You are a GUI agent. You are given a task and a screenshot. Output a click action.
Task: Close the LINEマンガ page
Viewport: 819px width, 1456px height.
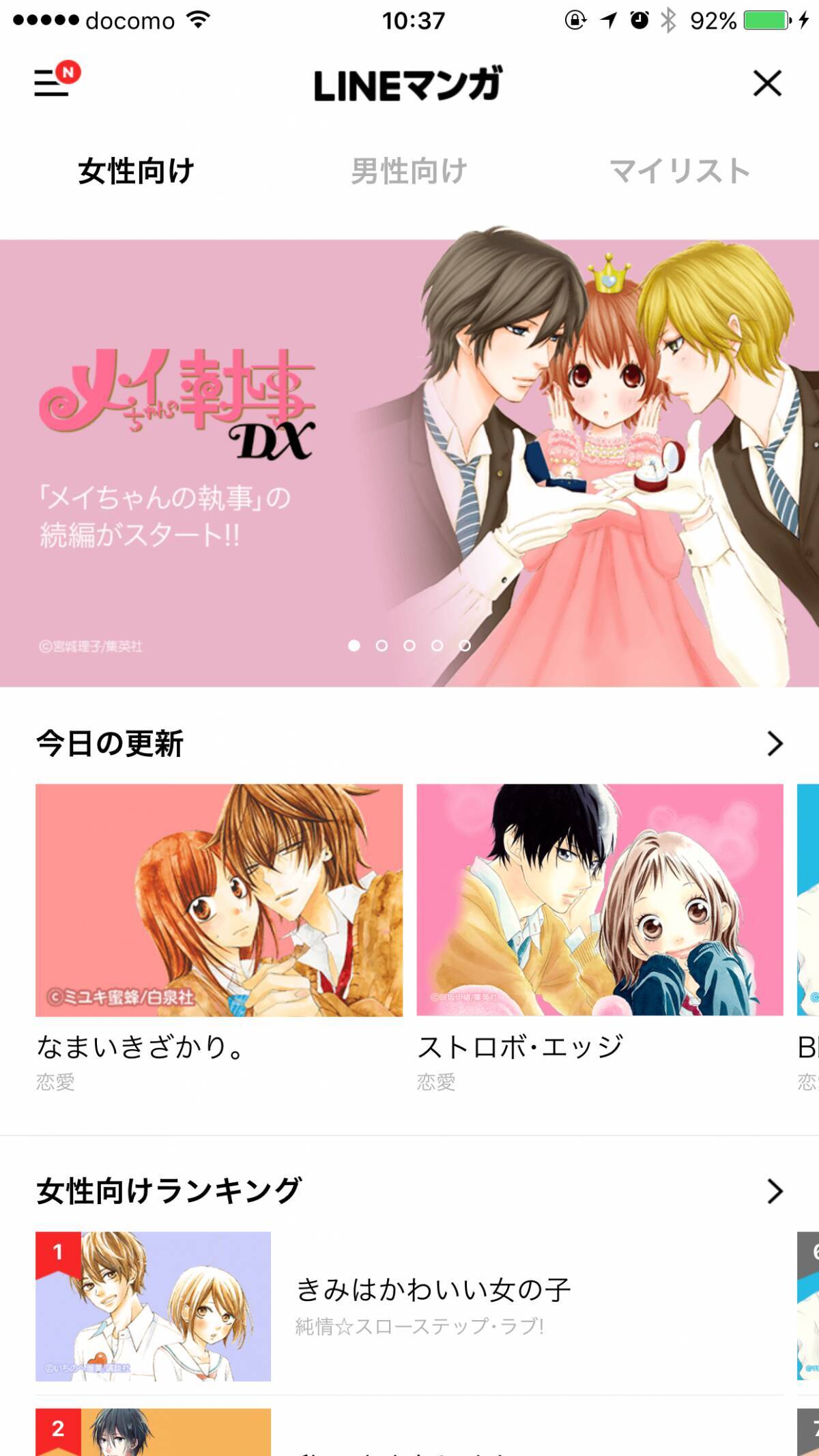click(767, 84)
